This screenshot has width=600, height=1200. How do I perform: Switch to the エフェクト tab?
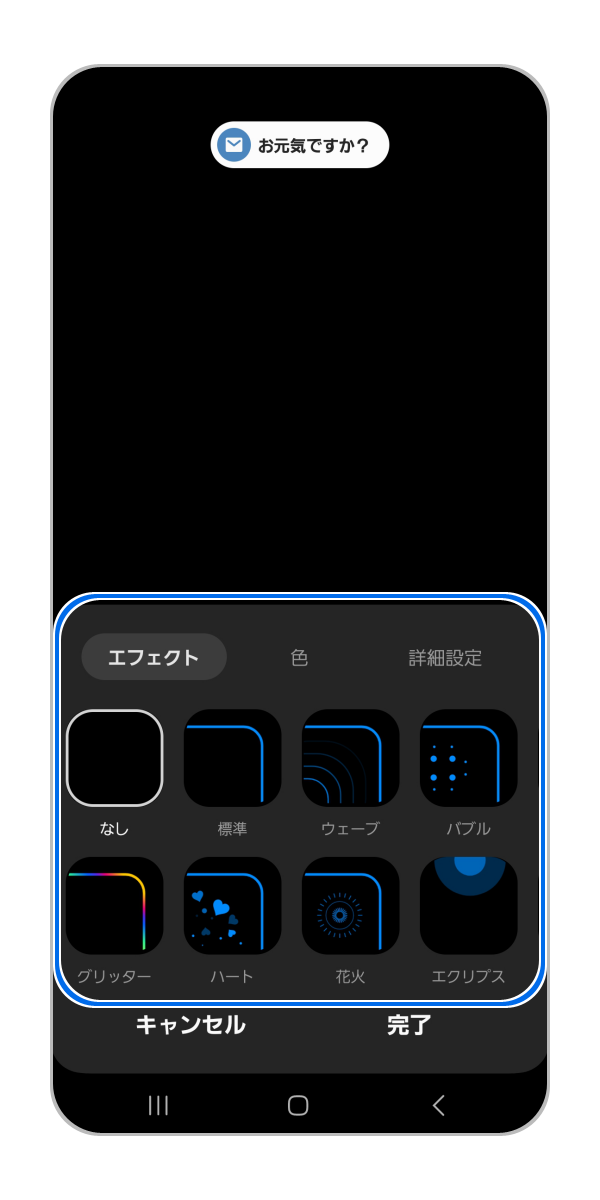click(154, 657)
